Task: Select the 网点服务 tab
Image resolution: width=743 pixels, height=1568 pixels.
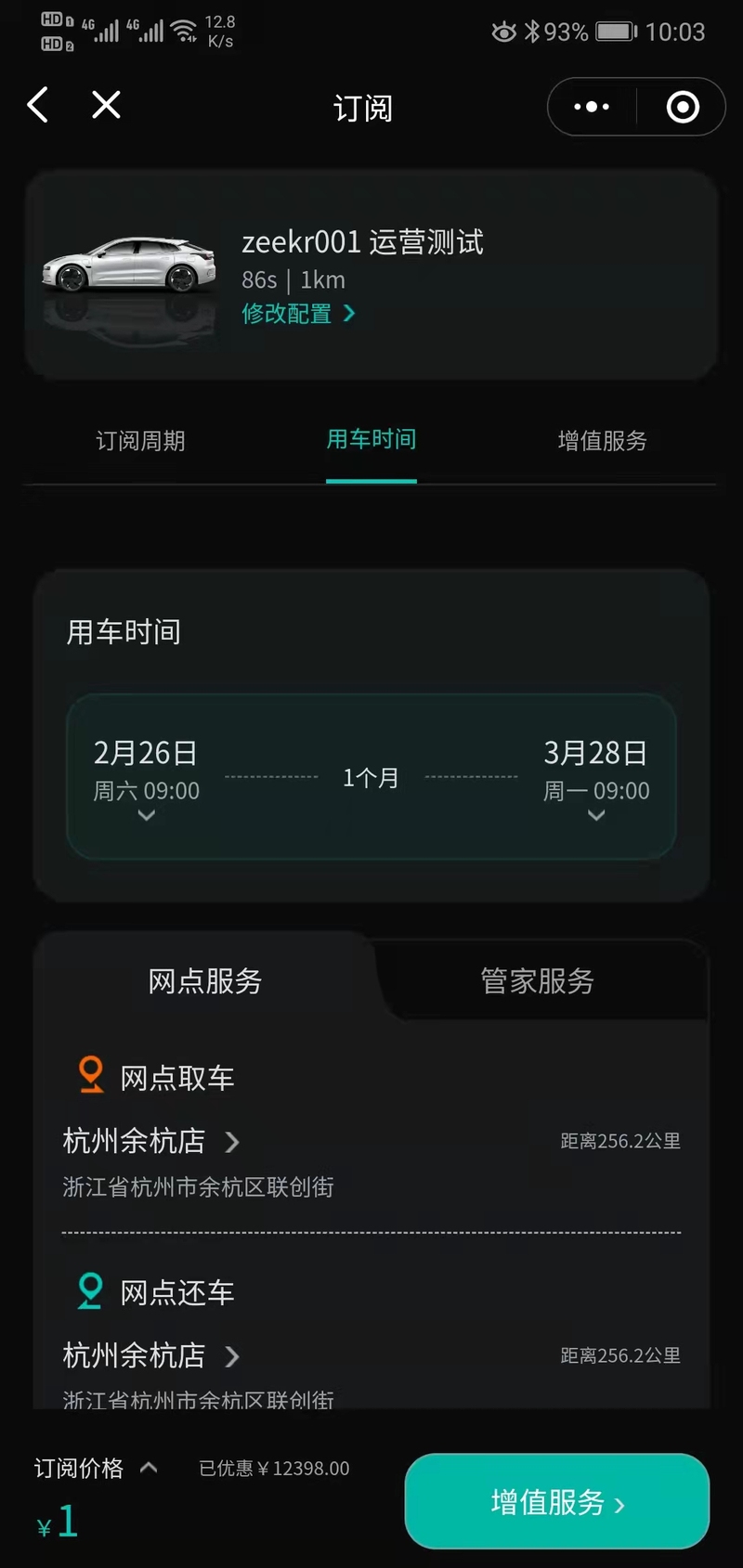Action: tap(205, 981)
